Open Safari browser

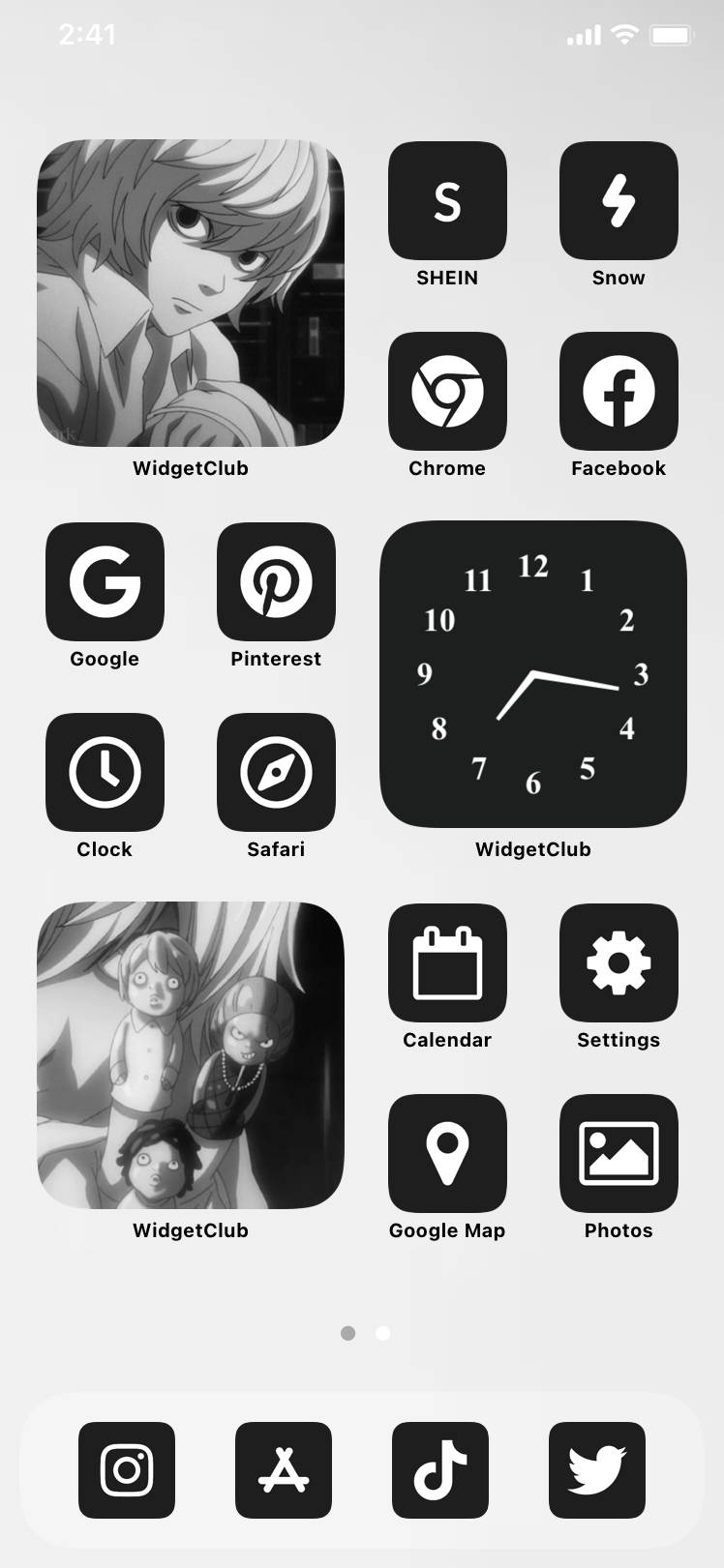click(x=276, y=773)
